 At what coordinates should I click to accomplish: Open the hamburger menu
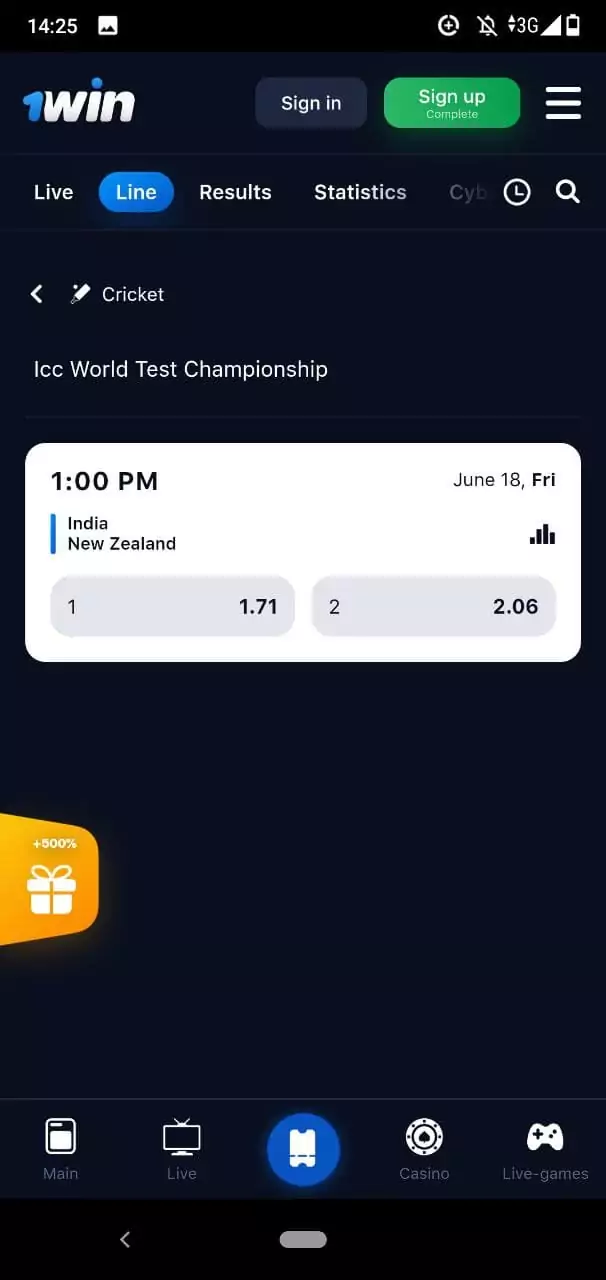[x=563, y=103]
